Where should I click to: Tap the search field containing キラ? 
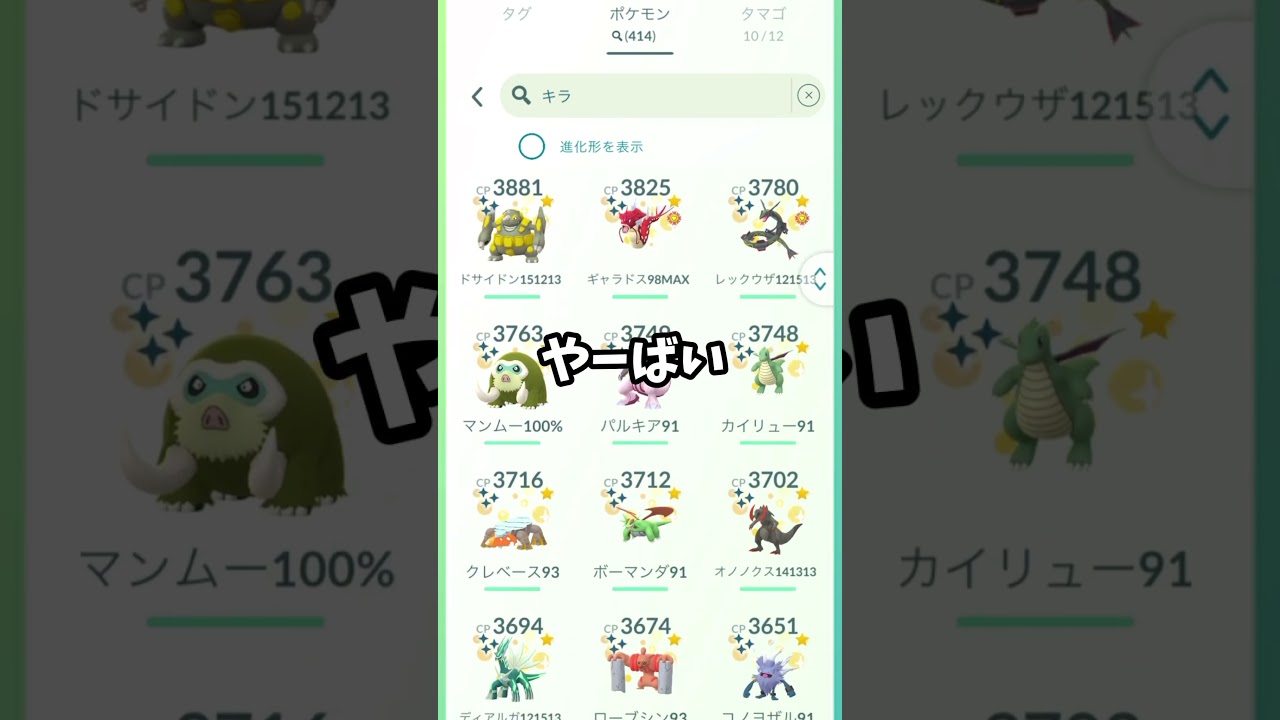point(650,96)
